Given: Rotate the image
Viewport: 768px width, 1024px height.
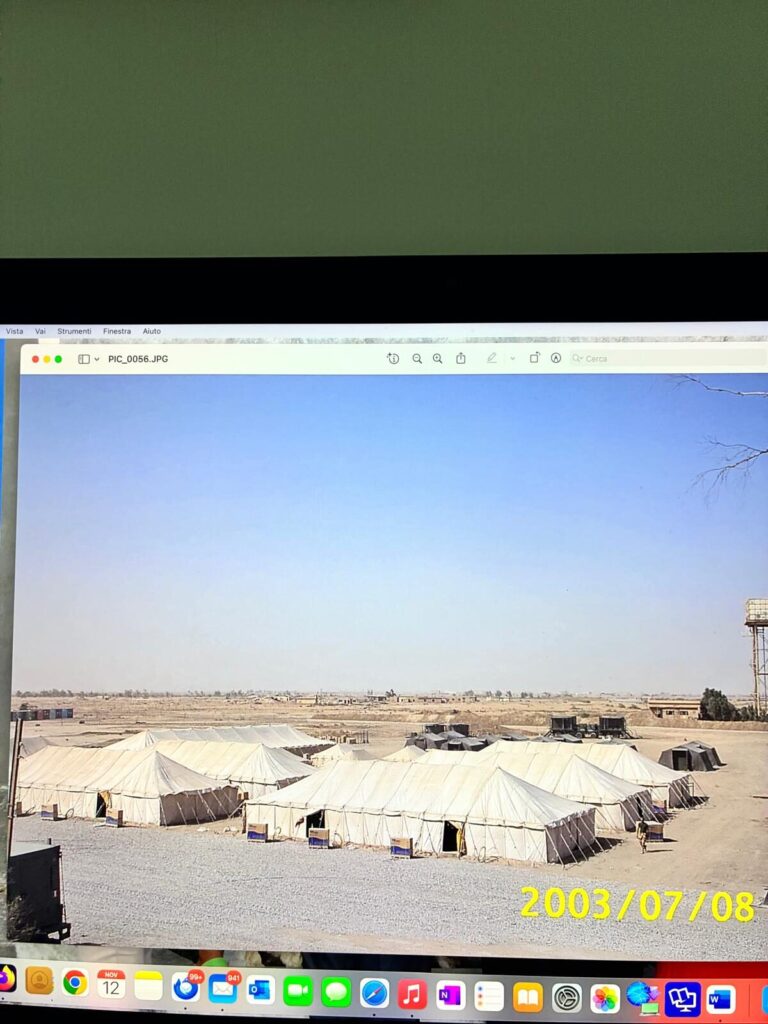Looking at the screenshot, I should (535, 358).
